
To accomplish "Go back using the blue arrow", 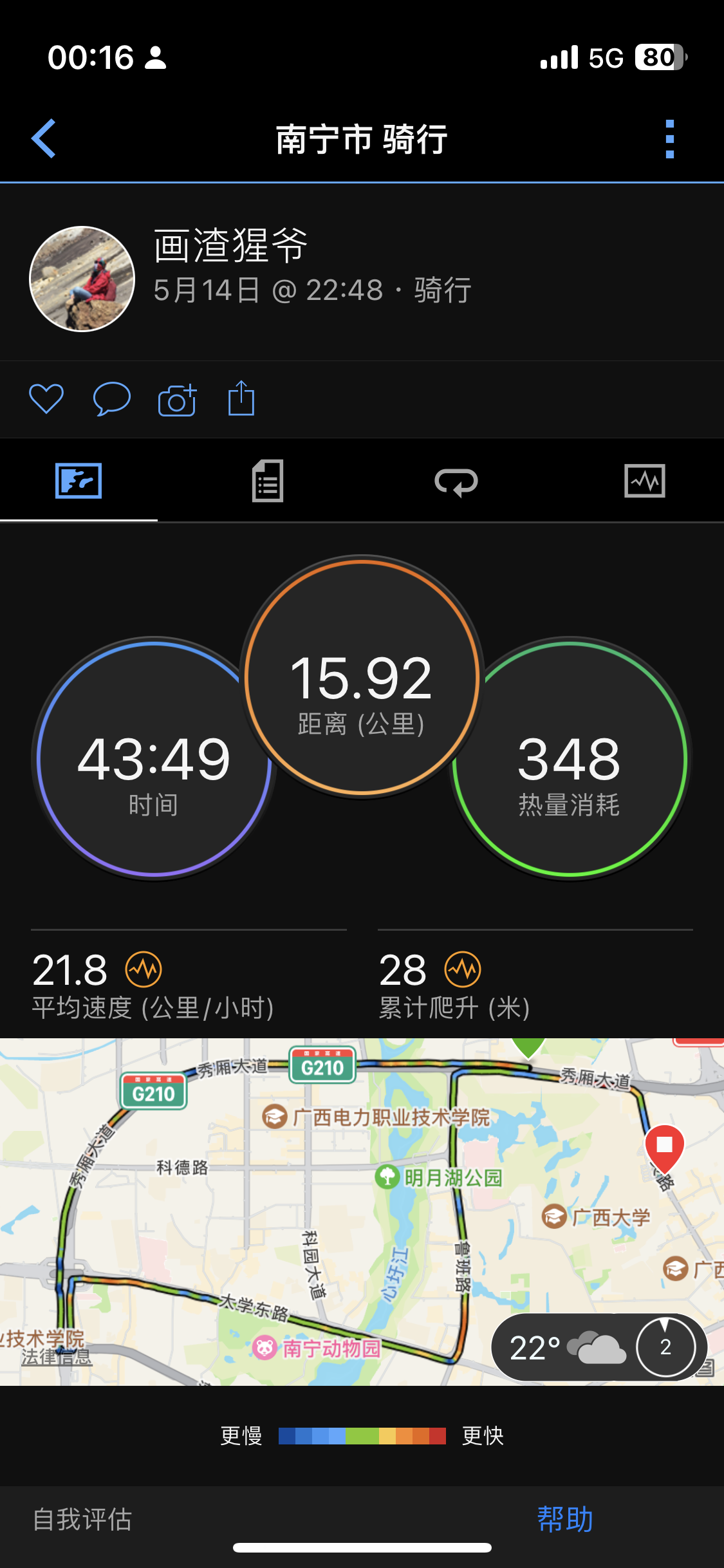I will [44, 138].
